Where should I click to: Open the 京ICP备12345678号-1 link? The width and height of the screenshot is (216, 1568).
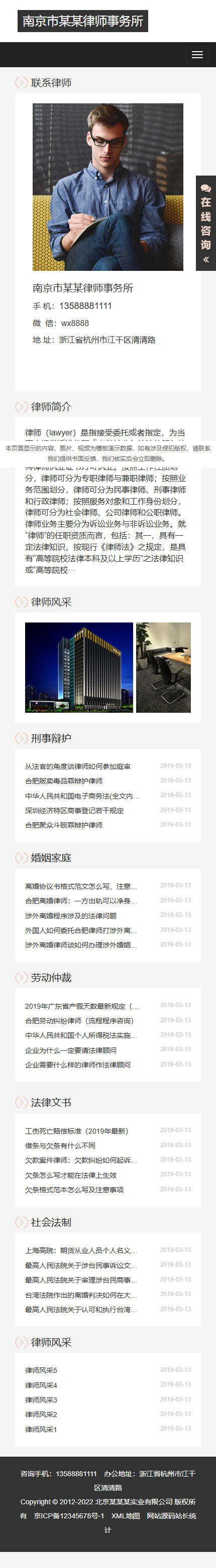[x=69, y=1516]
